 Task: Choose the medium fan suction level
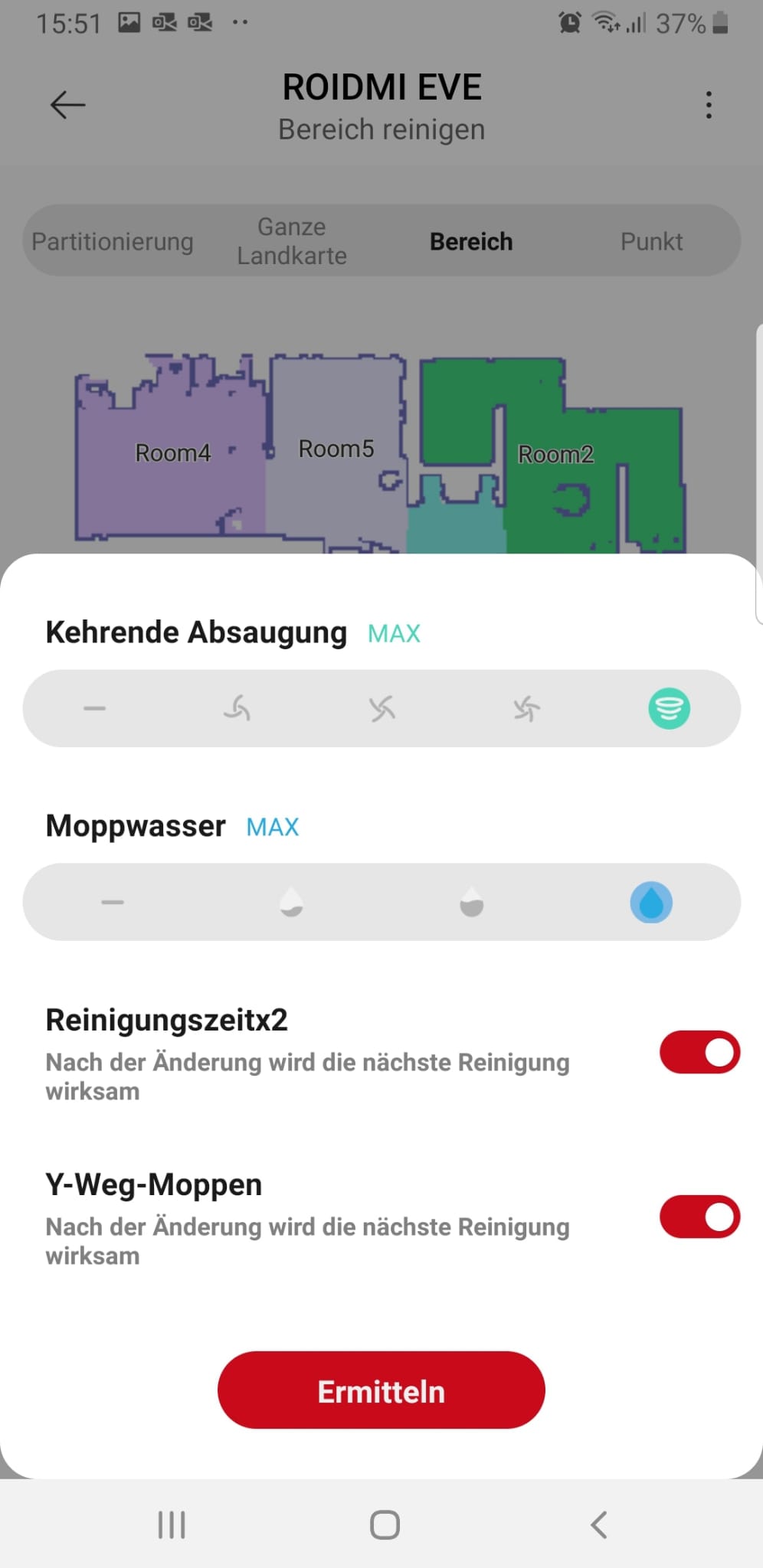pyautogui.click(x=381, y=708)
